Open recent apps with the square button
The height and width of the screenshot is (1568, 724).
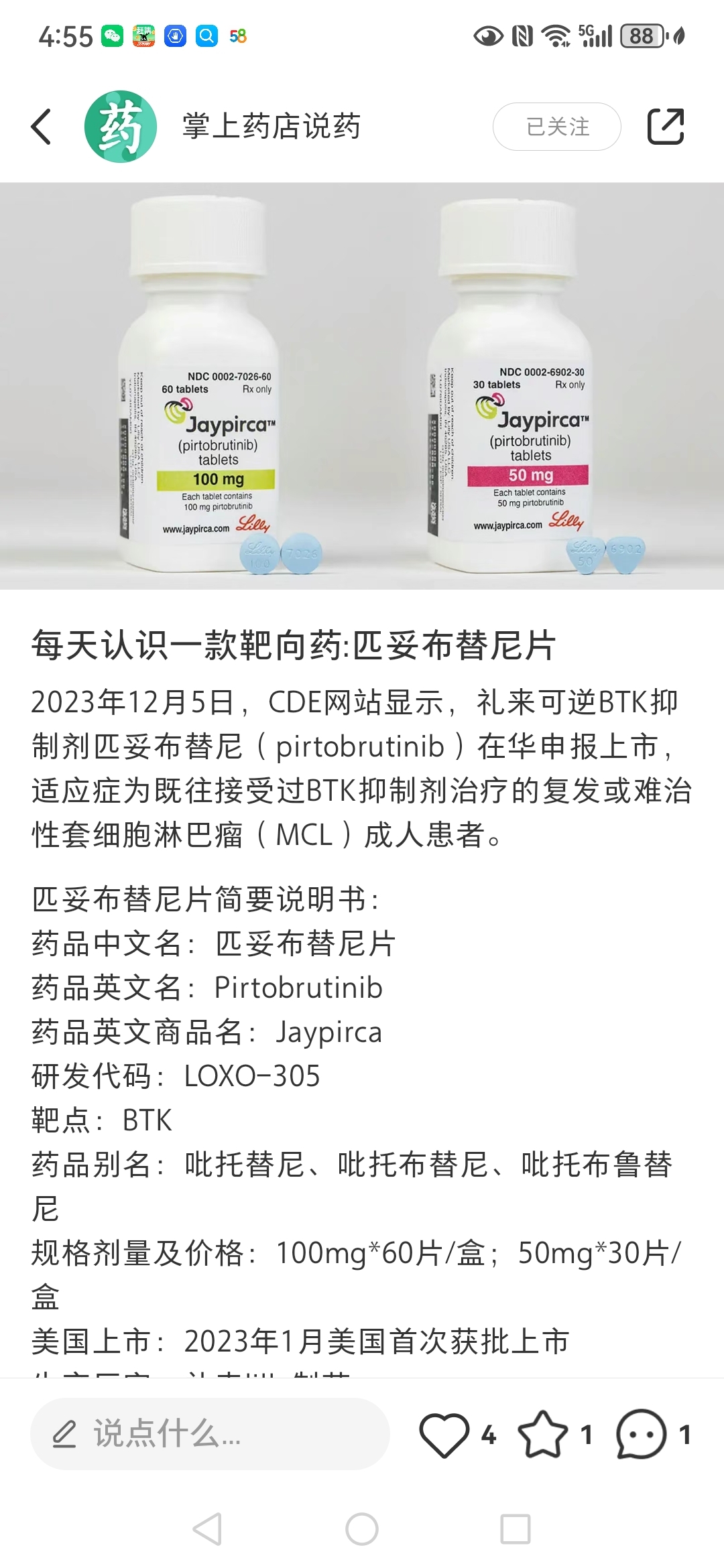pos(516,1530)
